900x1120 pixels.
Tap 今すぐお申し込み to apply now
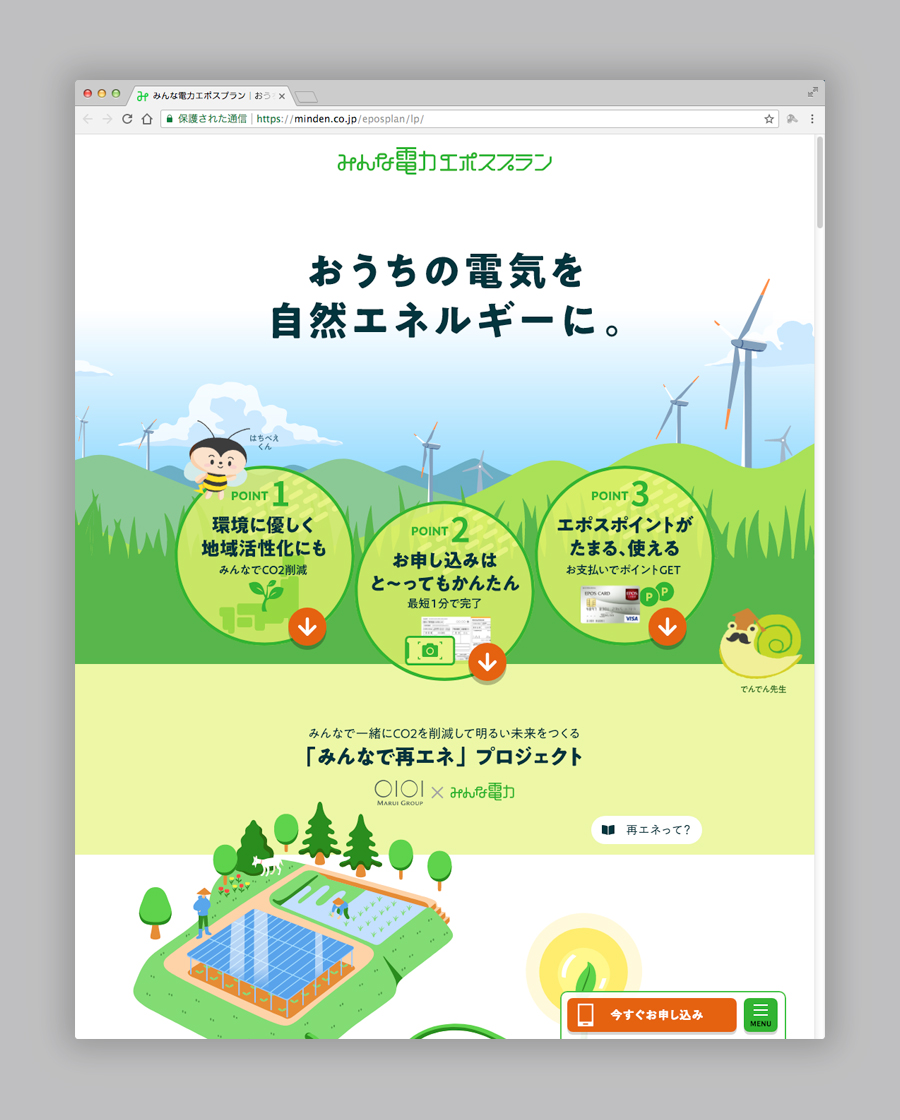click(x=652, y=1014)
